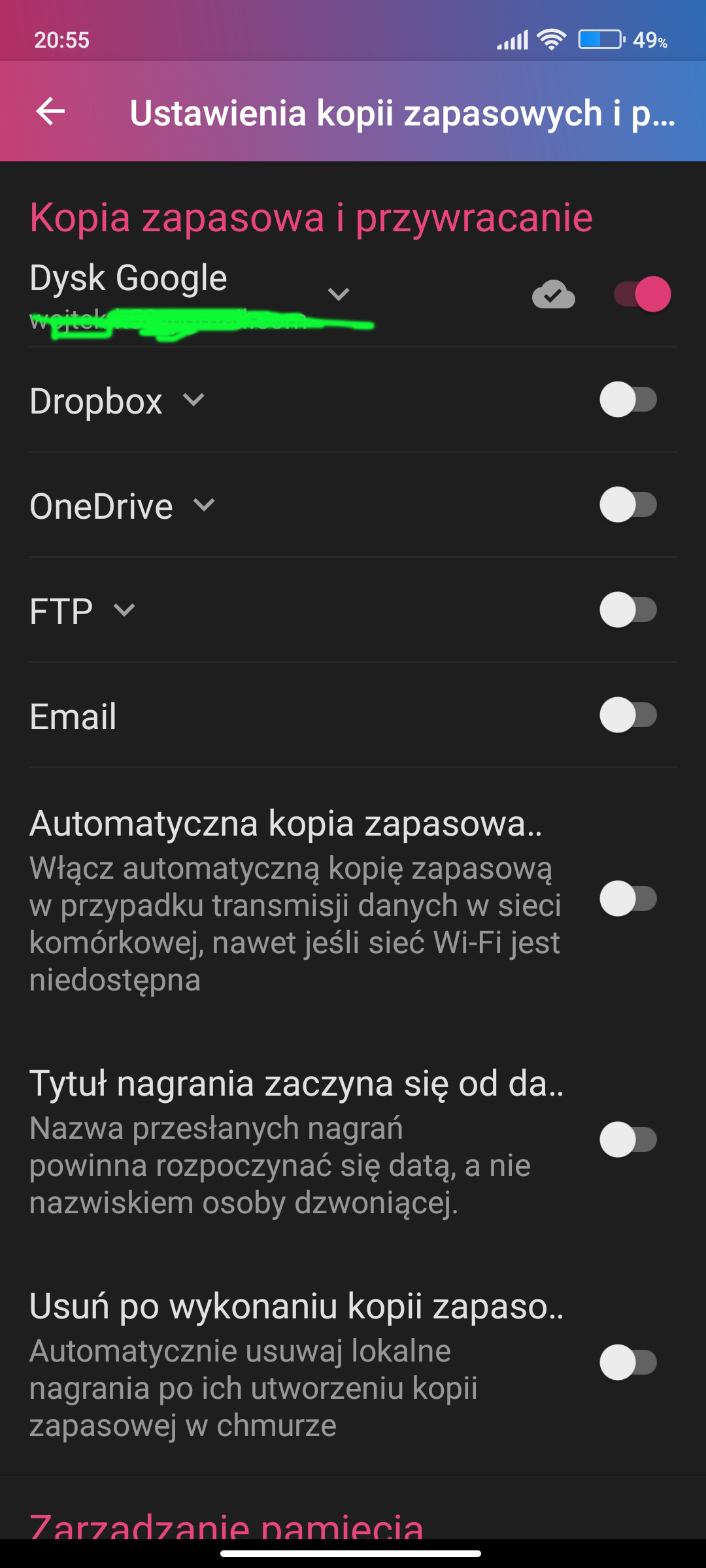Enable the Email backup switch
The width and height of the screenshot is (706, 1568).
(x=628, y=715)
